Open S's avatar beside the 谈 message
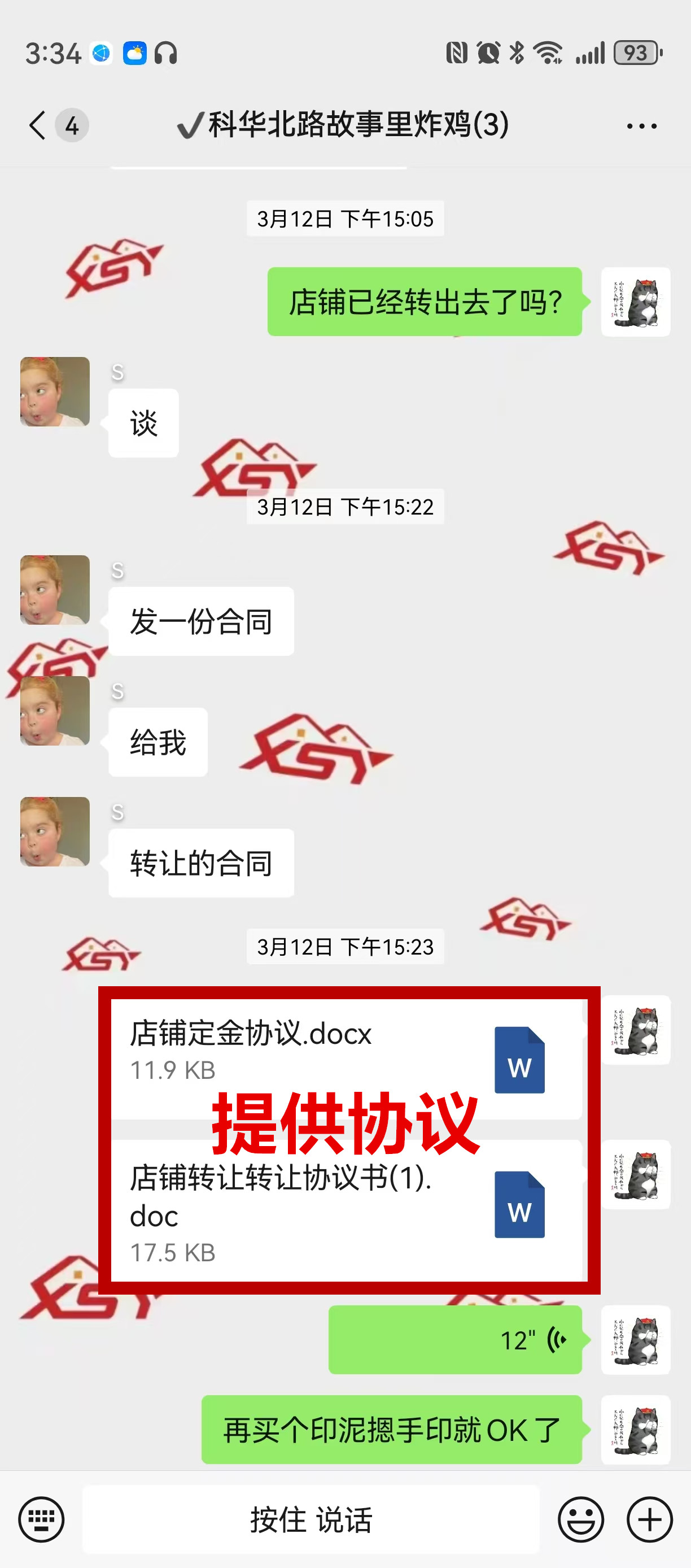The height and width of the screenshot is (1568, 691). [55, 391]
